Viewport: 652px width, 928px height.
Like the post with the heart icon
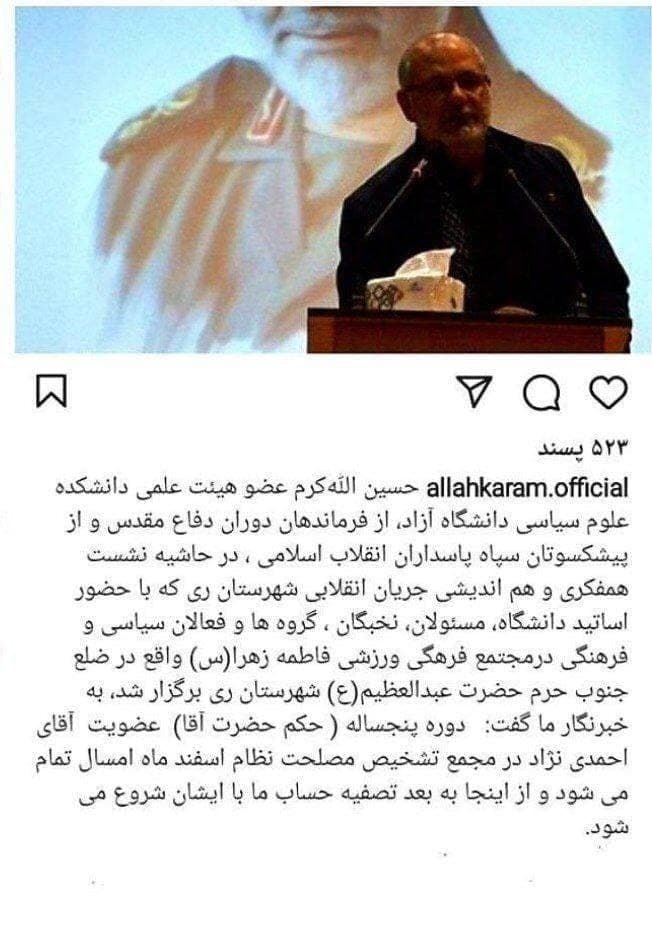pyautogui.click(x=607, y=393)
